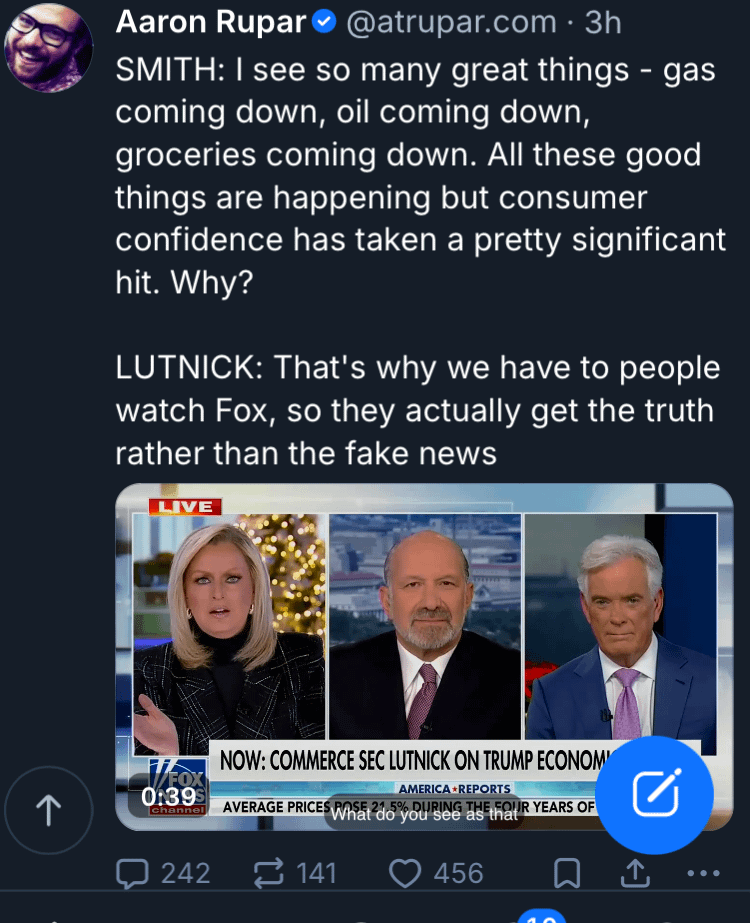Bookmark Aaron Rupar's post

pyautogui.click(x=567, y=873)
